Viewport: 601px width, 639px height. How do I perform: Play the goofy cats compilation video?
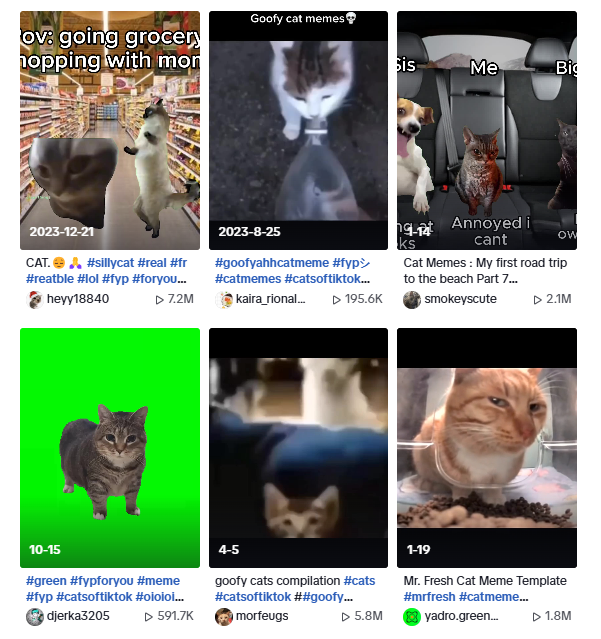tap(298, 447)
